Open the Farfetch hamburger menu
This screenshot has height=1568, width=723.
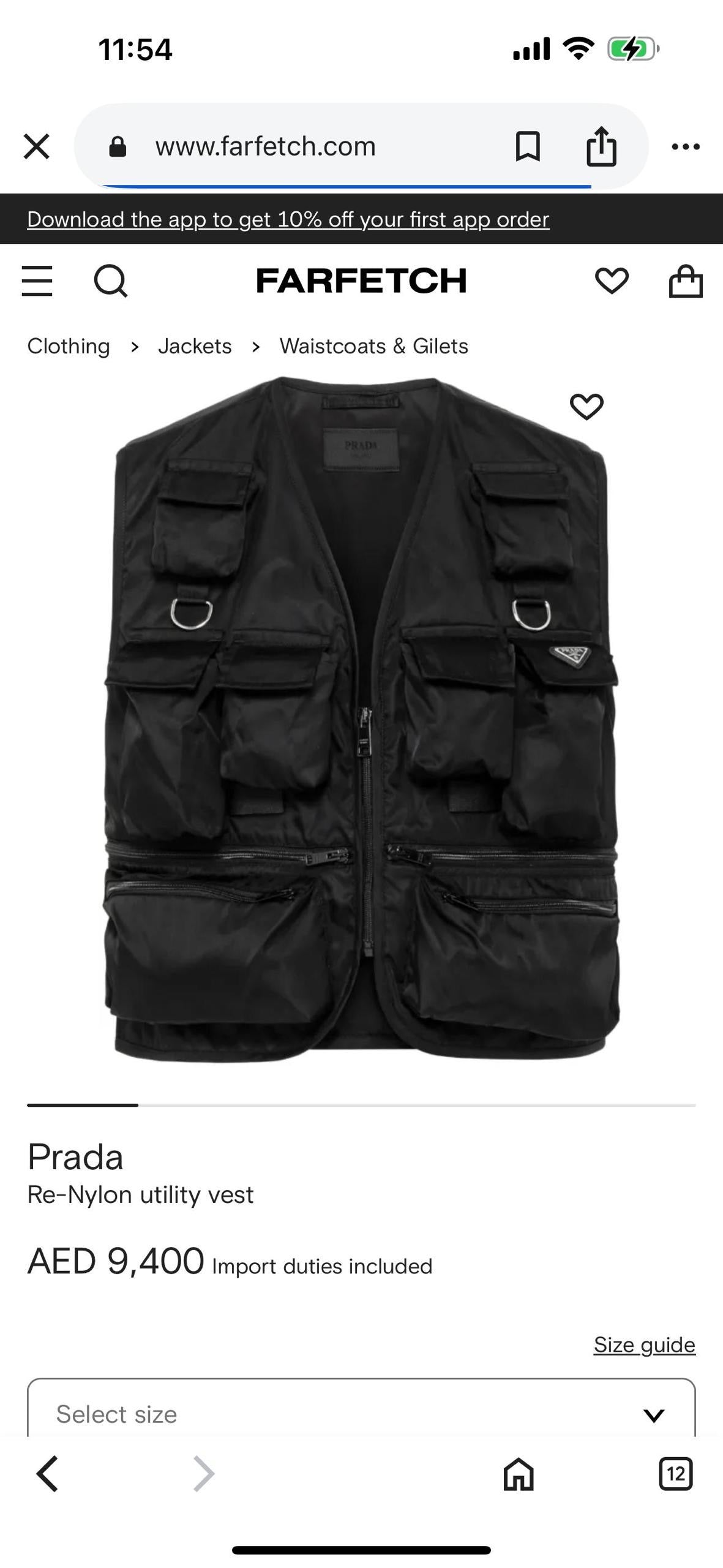coord(37,281)
